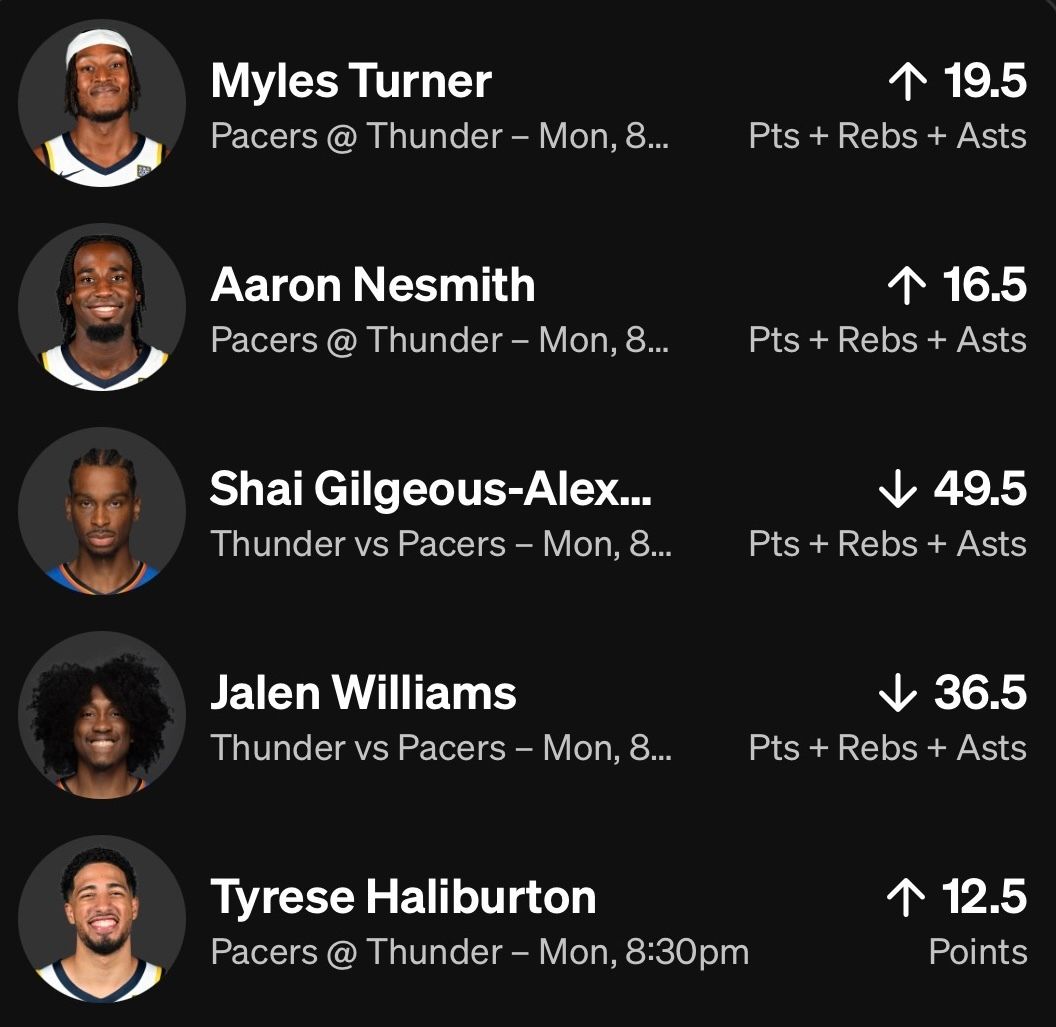View Shai Gilgeous-Alexander's 49.5 pick
This screenshot has height=1027, width=1056.
(528, 513)
